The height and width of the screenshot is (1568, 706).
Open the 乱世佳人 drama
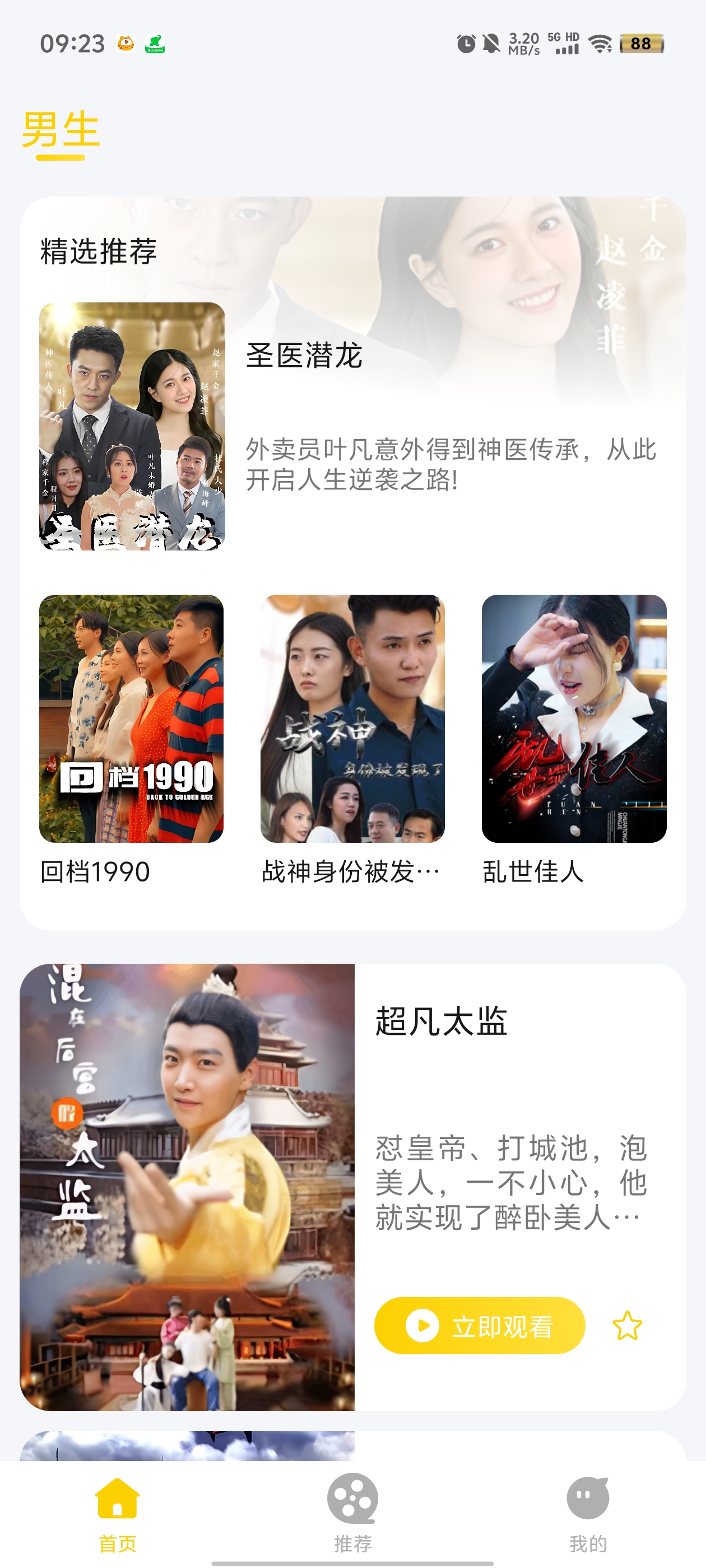click(x=574, y=718)
